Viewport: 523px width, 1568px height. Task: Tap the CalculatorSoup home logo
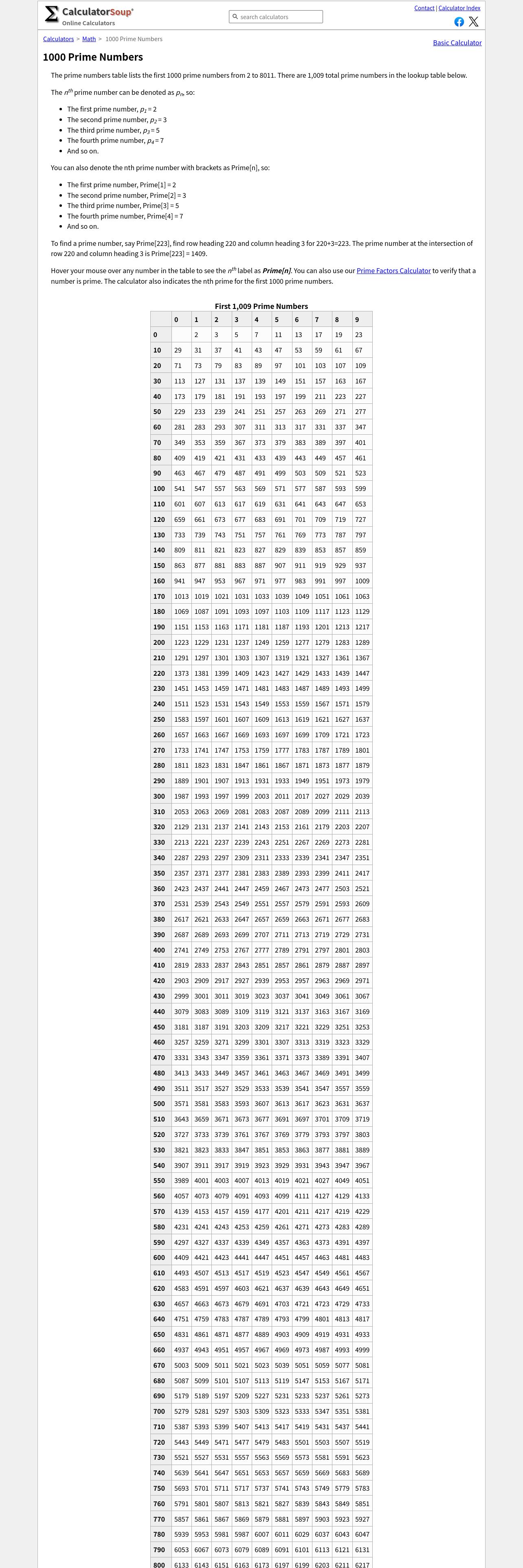click(x=89, y=15)
